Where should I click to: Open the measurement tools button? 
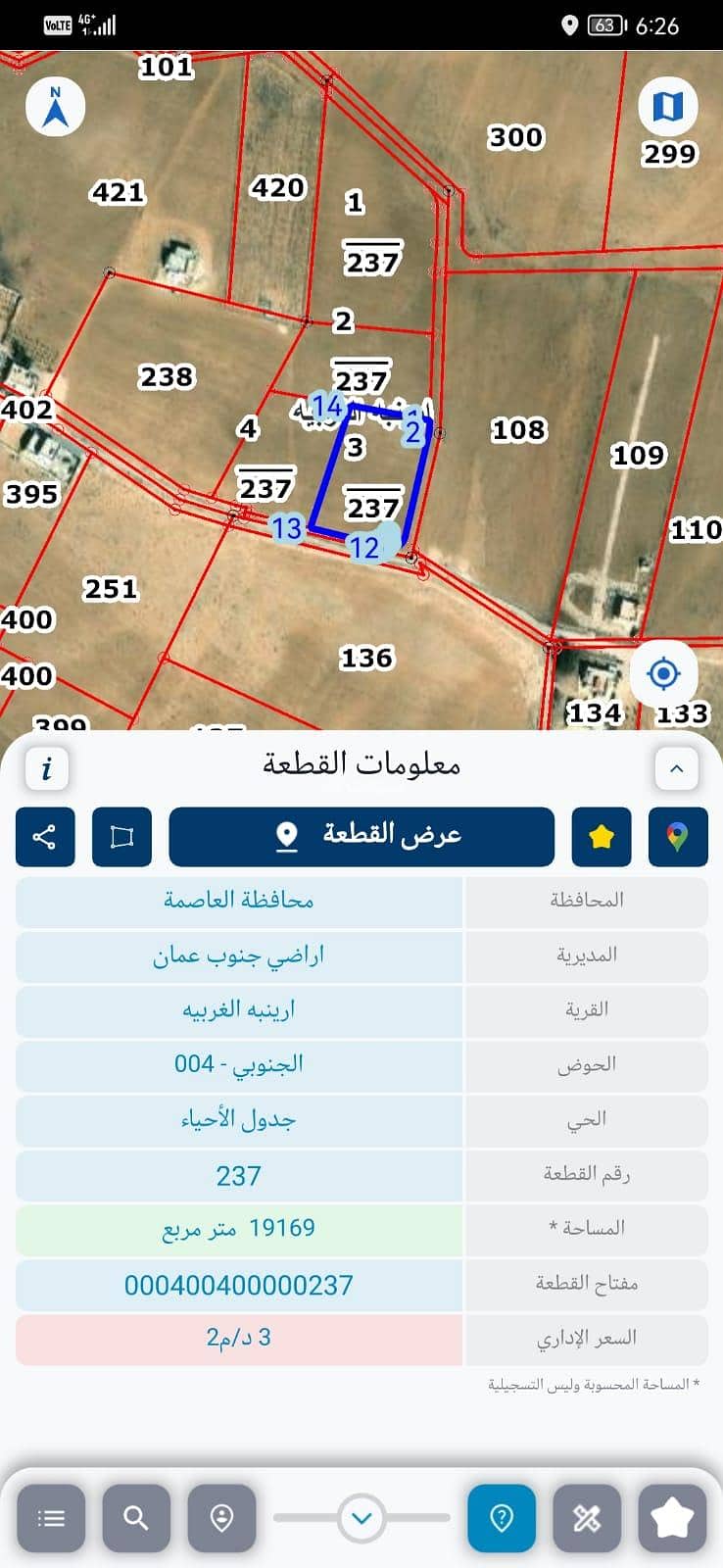[587, 1518]
